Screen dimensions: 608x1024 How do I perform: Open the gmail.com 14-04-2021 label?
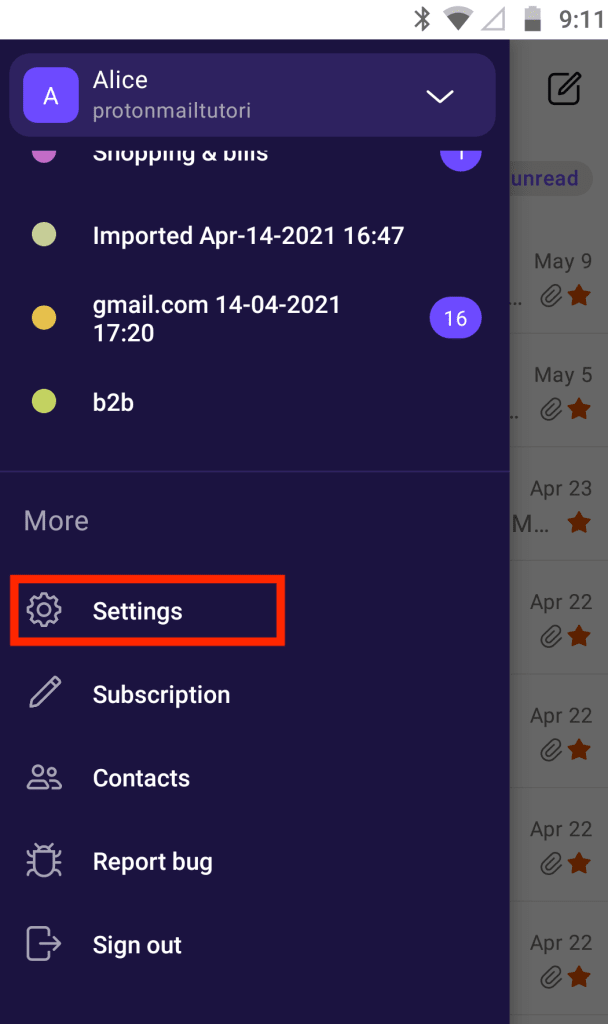click(x=216, y=319)
